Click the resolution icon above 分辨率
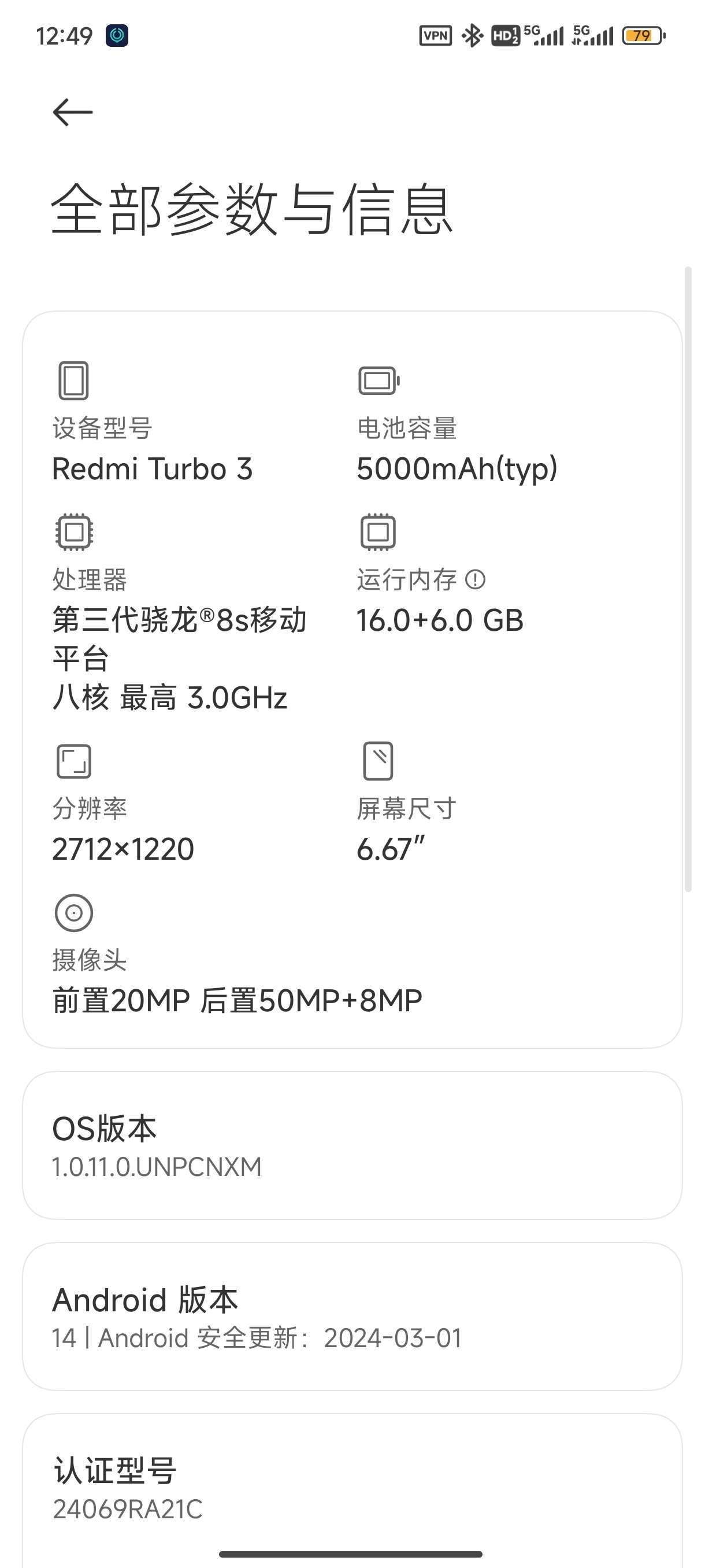Viewport: 705px width, 1568px height. tap(73, 760)
